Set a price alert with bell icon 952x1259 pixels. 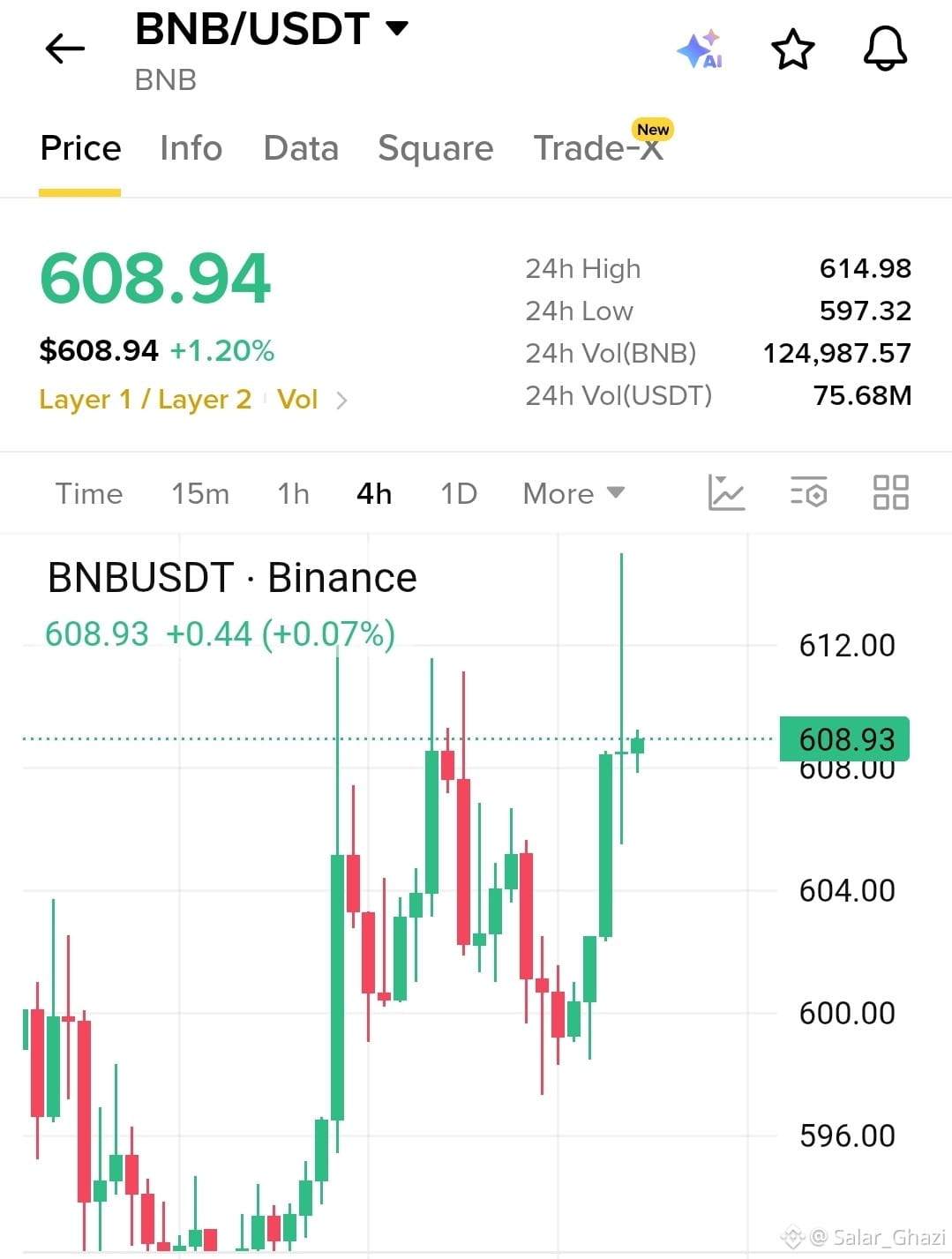(x=885, y=49)
